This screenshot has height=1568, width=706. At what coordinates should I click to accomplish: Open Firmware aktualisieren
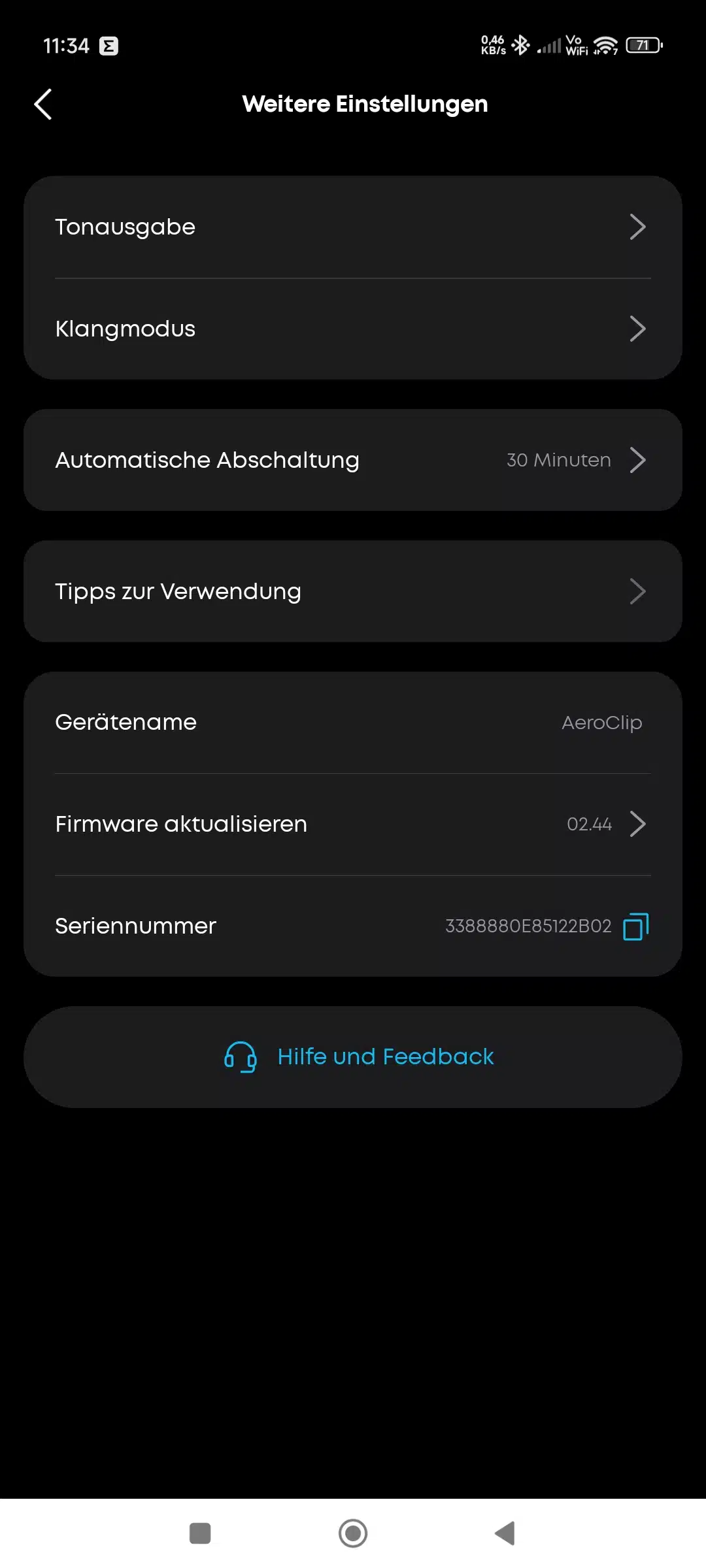point(353,825)
